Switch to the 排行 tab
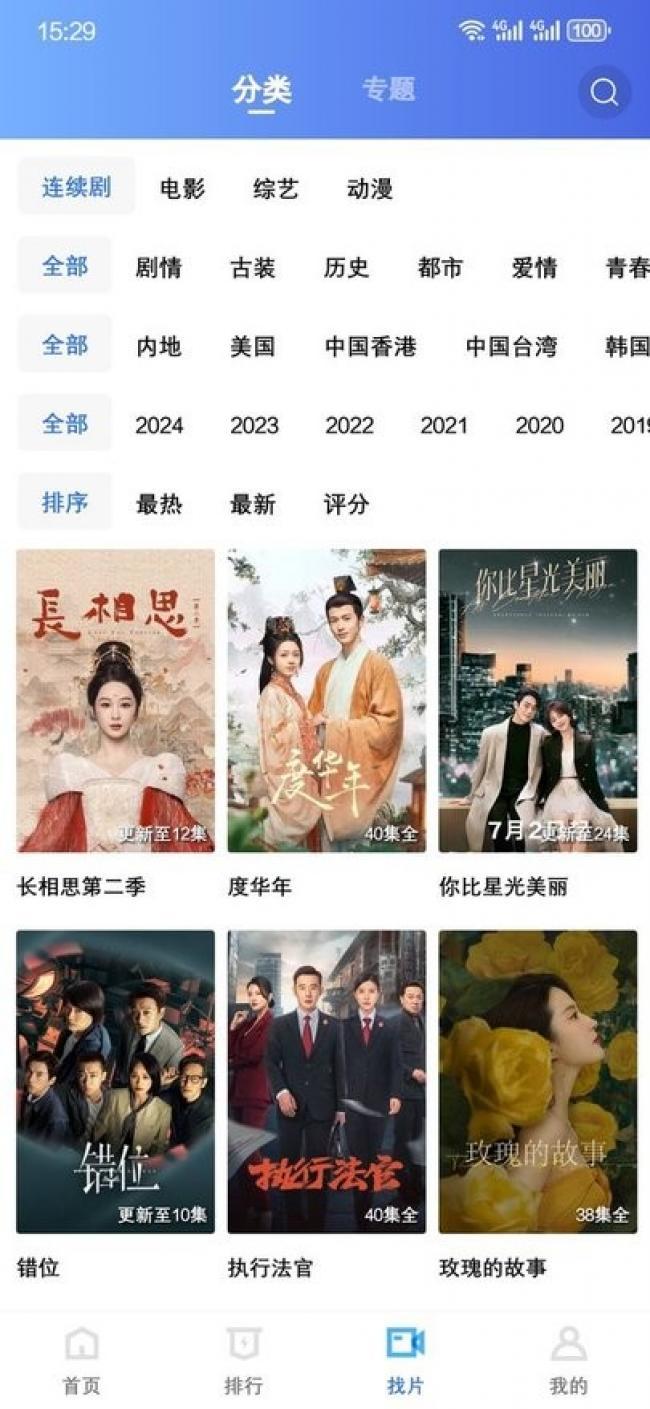The width and height of the screenshot is (650, 1409). [243, 1361]
